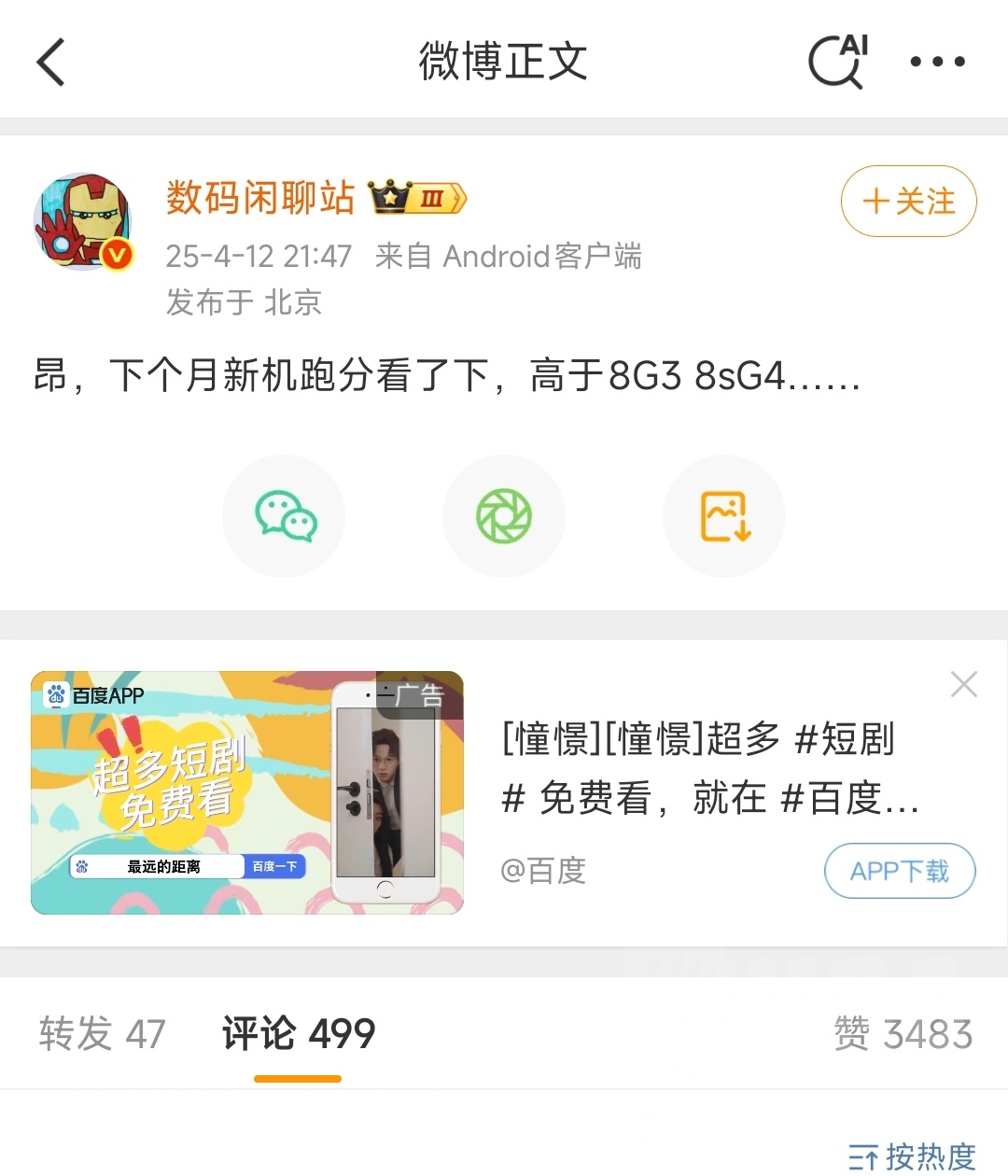Save the post image via download icon
Image resolution: width=1008 pixels, height=1176 pixels.
pos(724,516)
